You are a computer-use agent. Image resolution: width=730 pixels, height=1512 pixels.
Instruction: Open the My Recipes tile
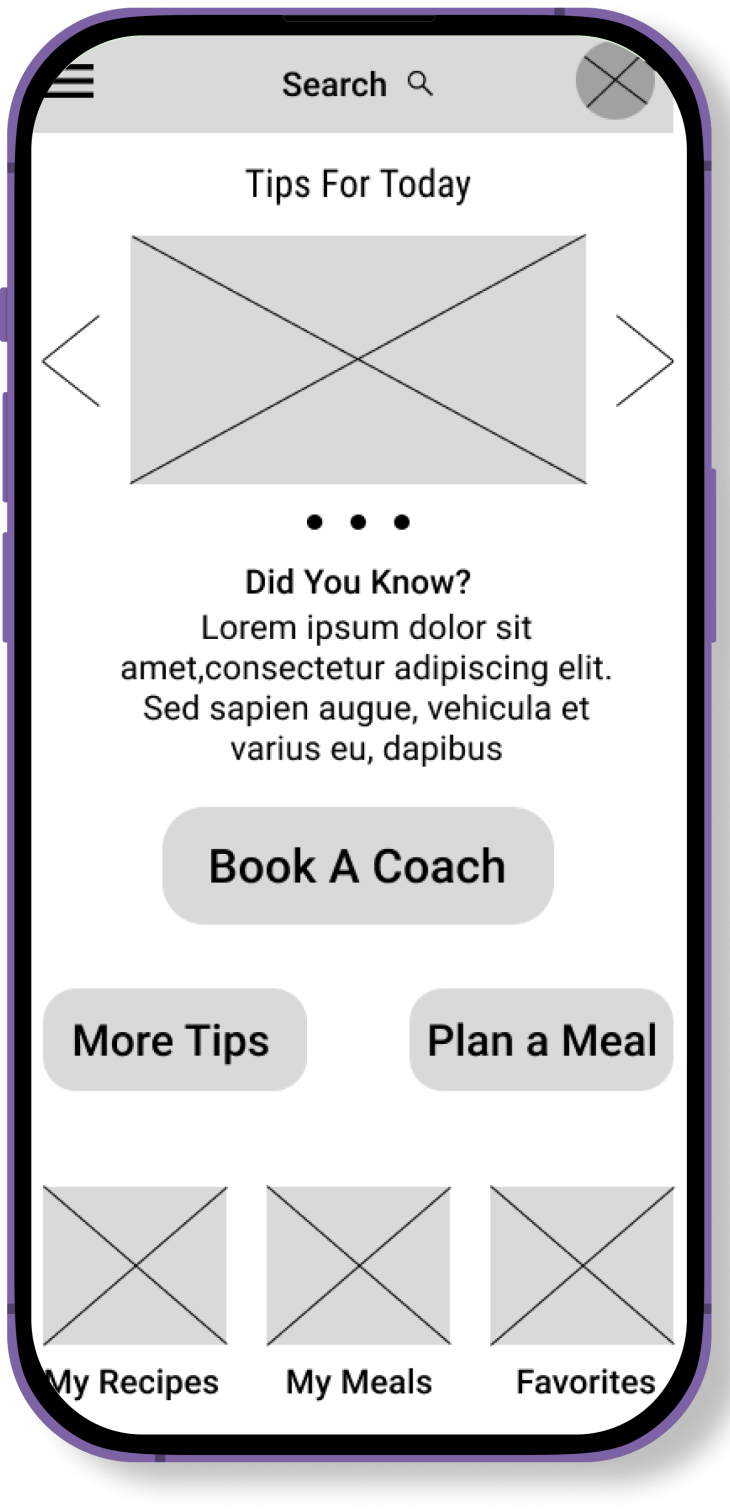pyautogui.click(x=135, y=1266)
